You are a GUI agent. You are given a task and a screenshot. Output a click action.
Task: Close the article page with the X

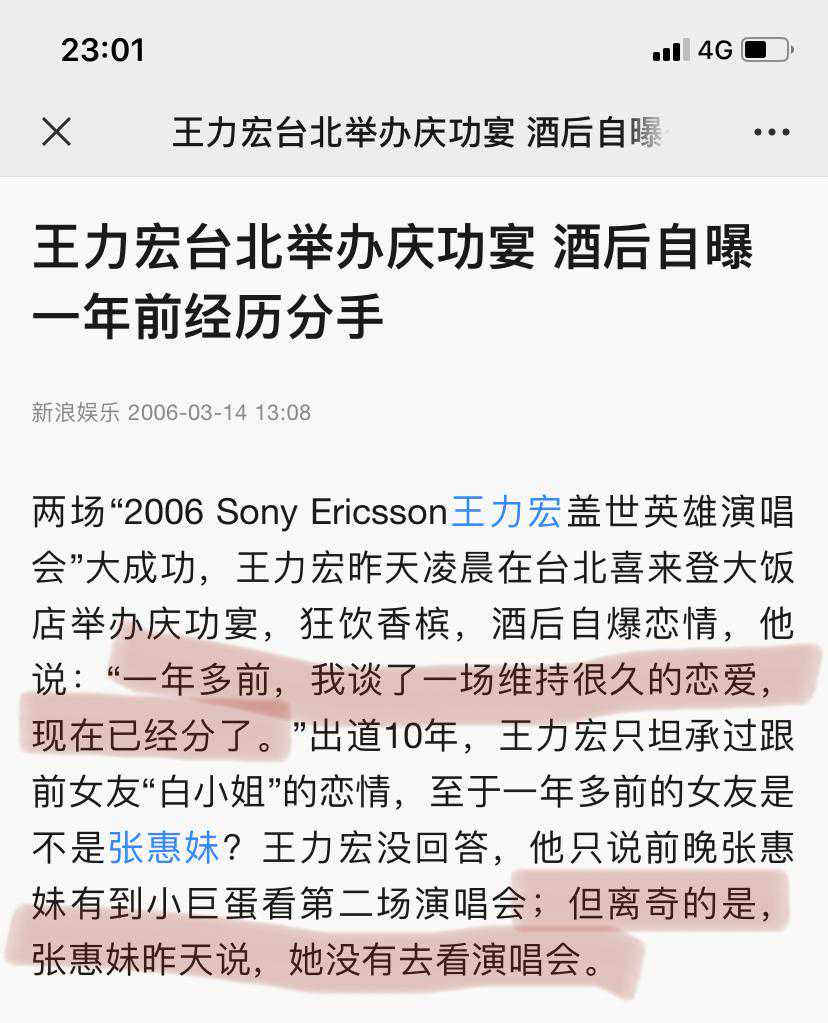coord(56,132)
